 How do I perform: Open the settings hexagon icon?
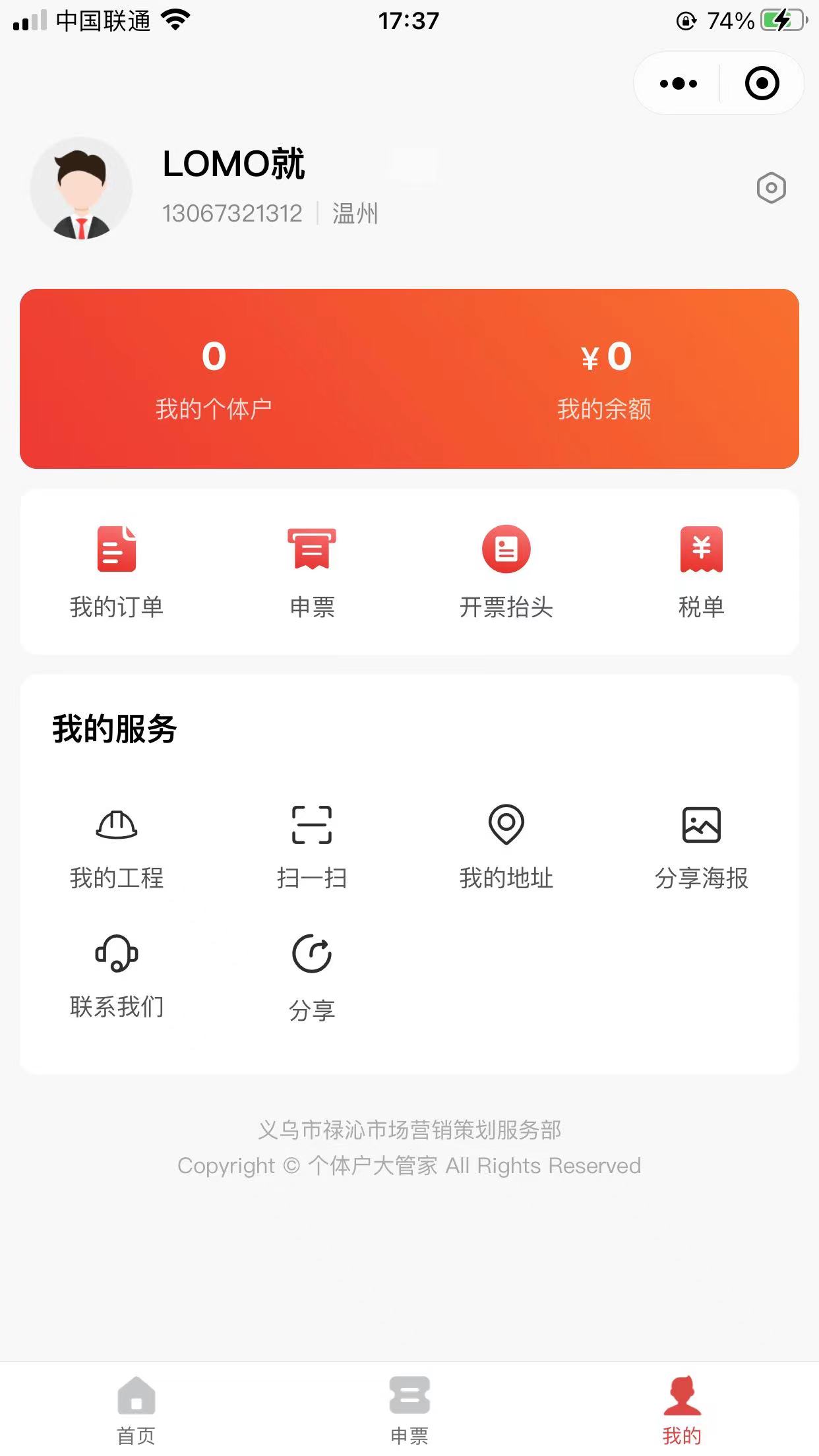(x=771, y=188)
